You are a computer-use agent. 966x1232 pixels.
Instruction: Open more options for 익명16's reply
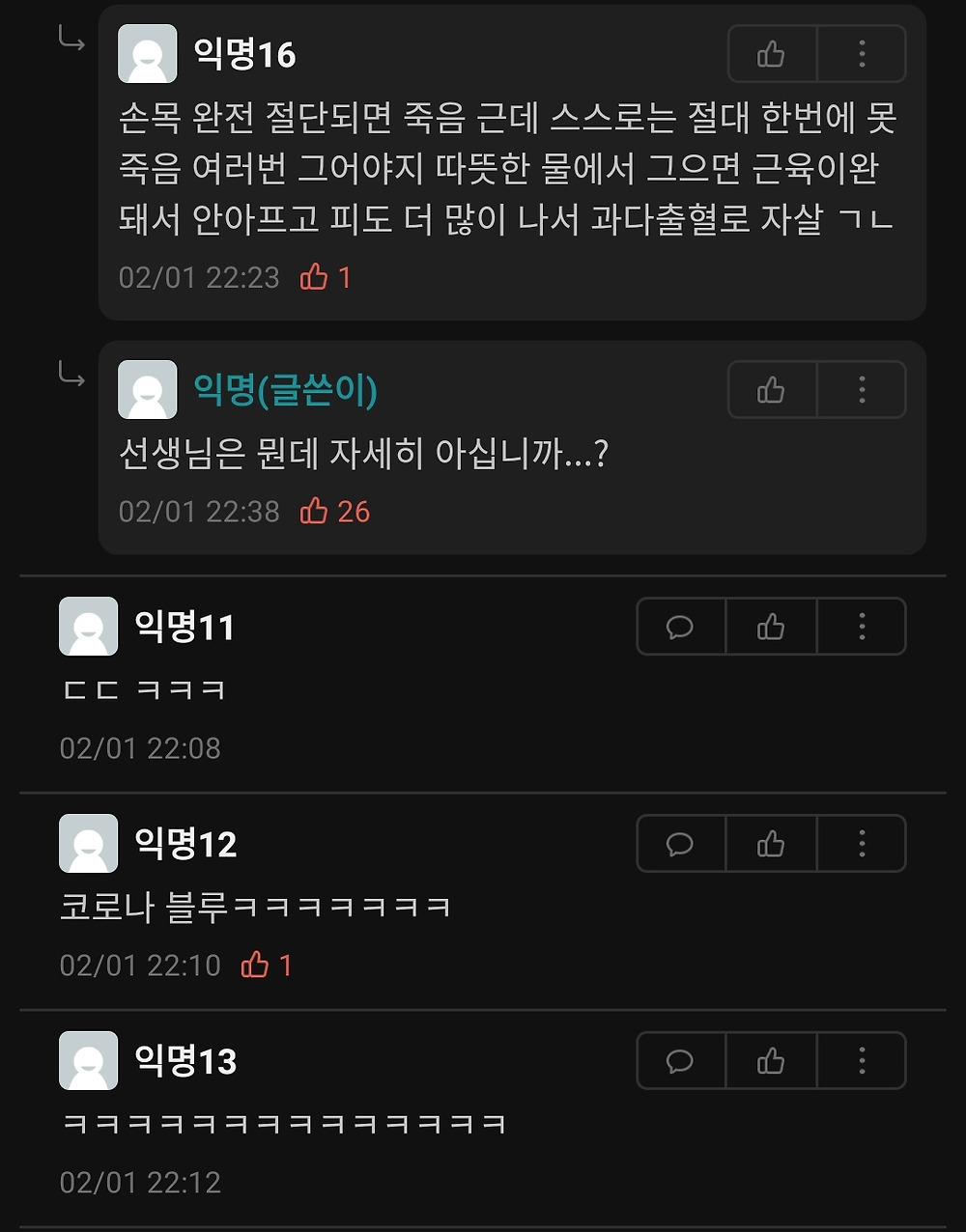point(862,54)
